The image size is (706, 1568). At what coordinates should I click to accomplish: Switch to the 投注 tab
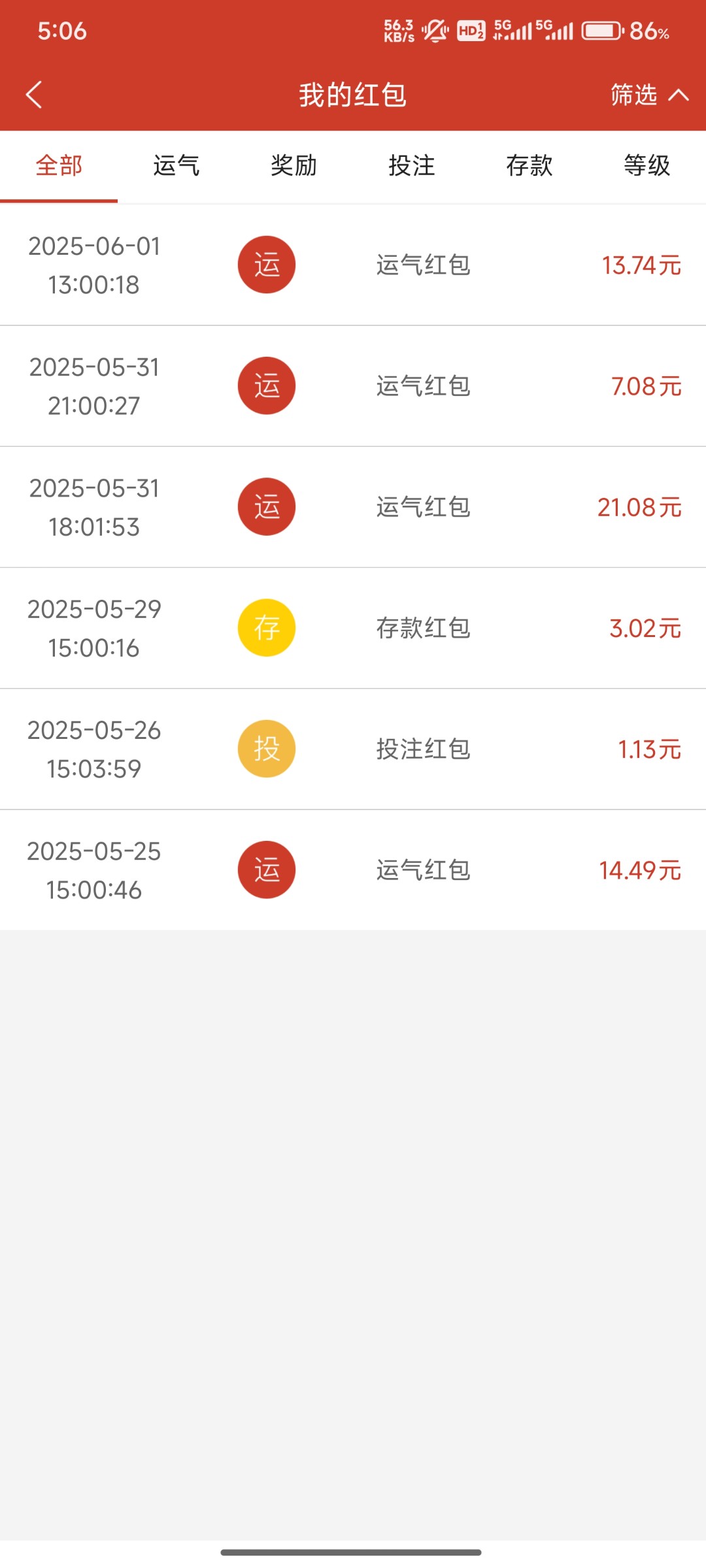coord(412,166)
